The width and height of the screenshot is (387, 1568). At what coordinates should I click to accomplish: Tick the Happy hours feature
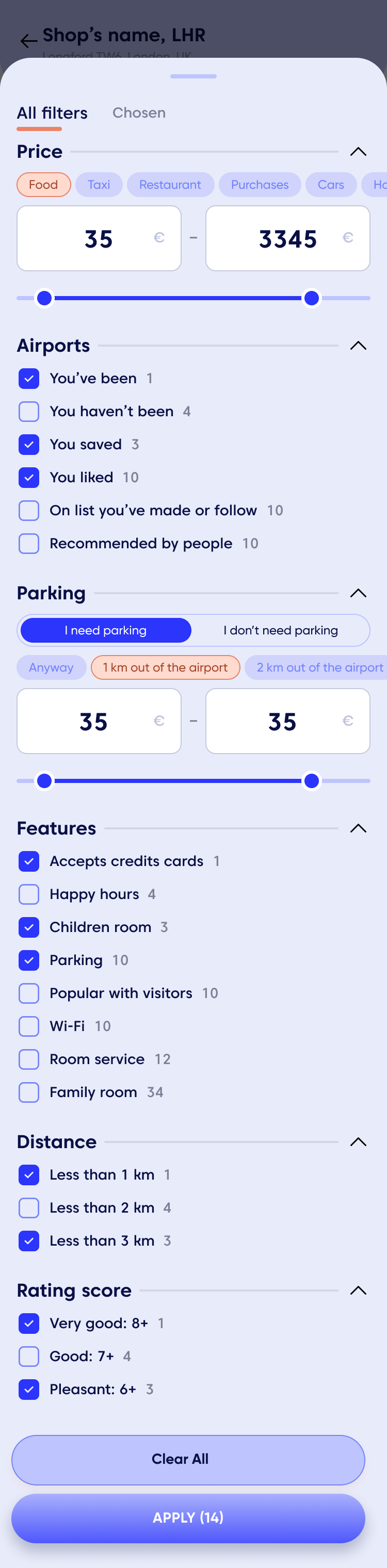point(28,894)
